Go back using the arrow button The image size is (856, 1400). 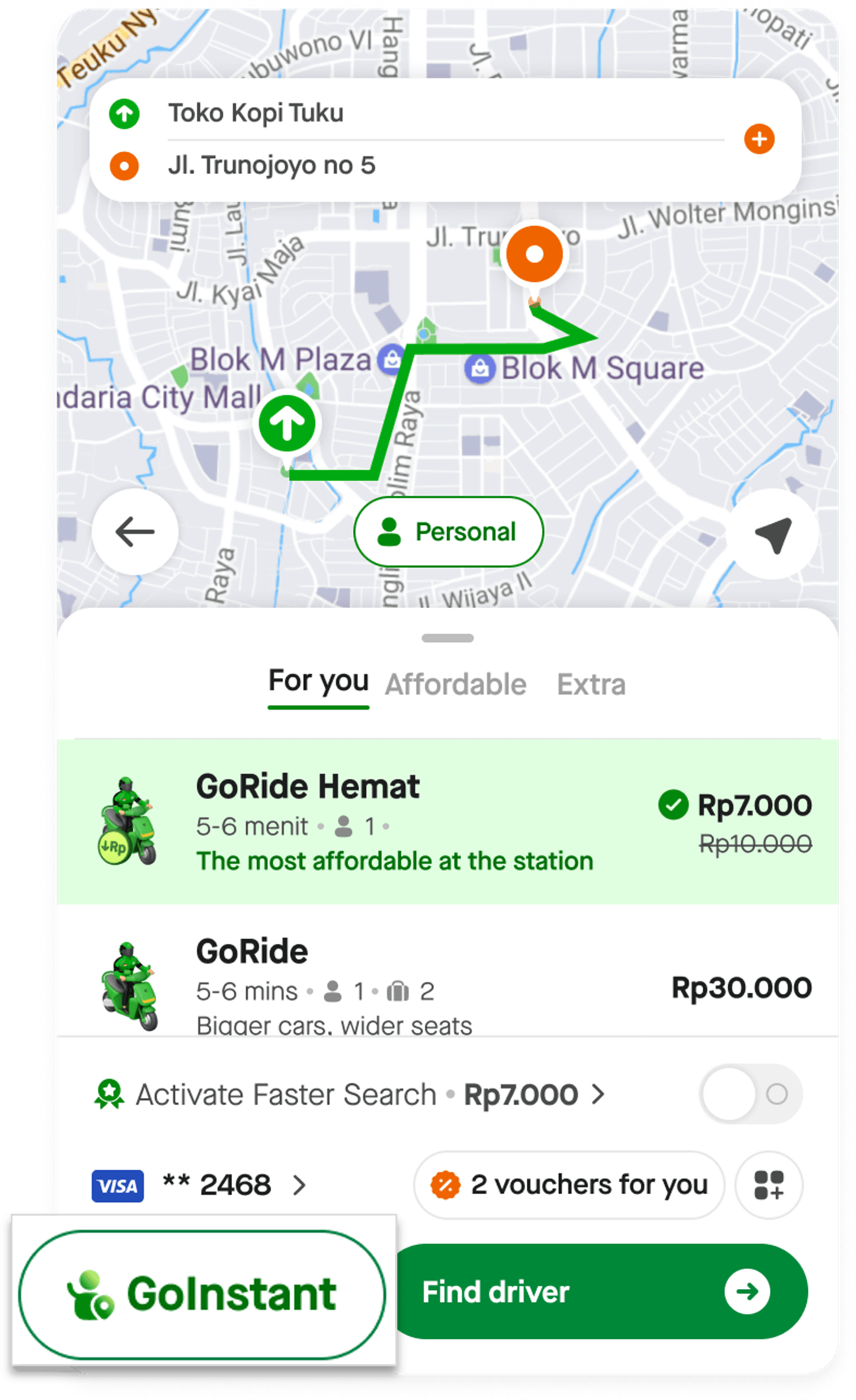[135, 532]
